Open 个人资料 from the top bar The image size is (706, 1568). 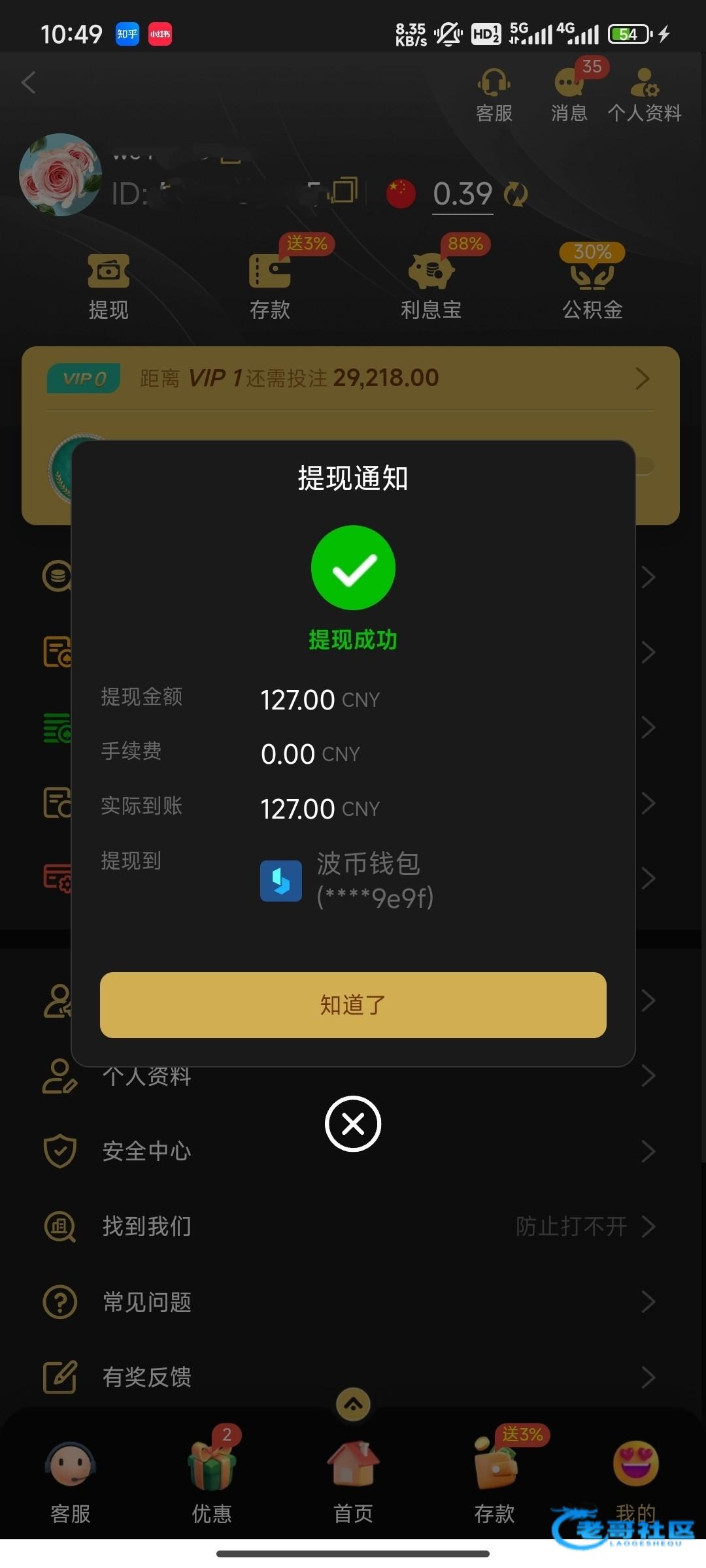[x=645, y=95]
